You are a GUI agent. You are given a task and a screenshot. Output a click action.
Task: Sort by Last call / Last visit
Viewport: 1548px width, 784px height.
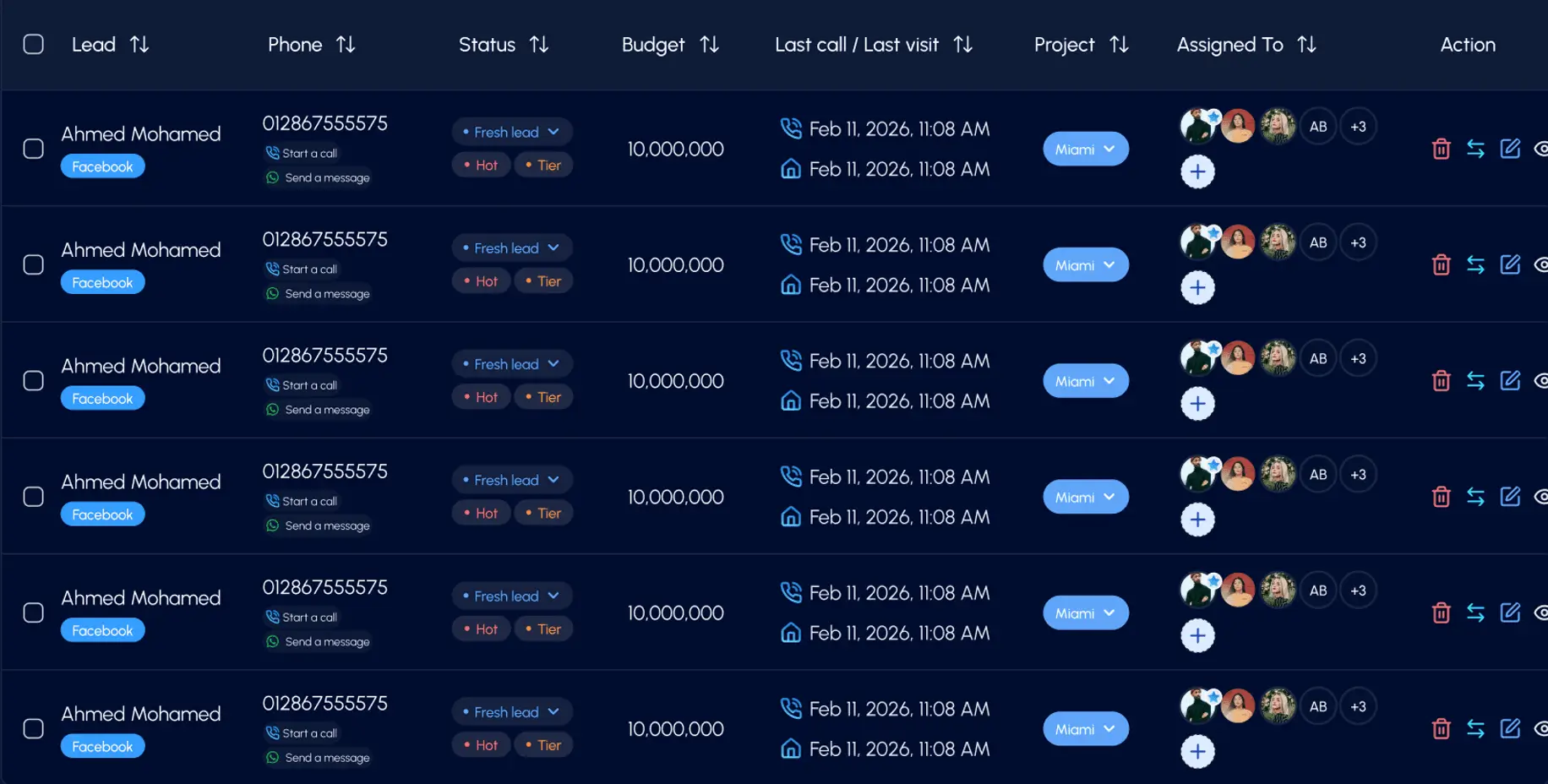click(x=962, y=45)
